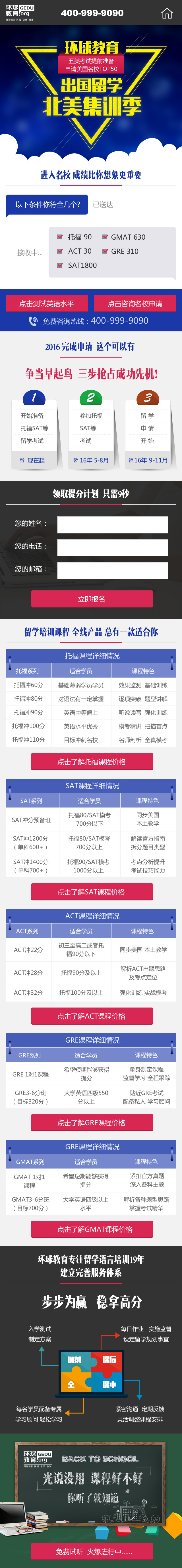The height and width of the screenshot is (1568, 182).
Task: Tap 点击测试英语水平 button
Action: pyautogui.click(x=47, y=303)
